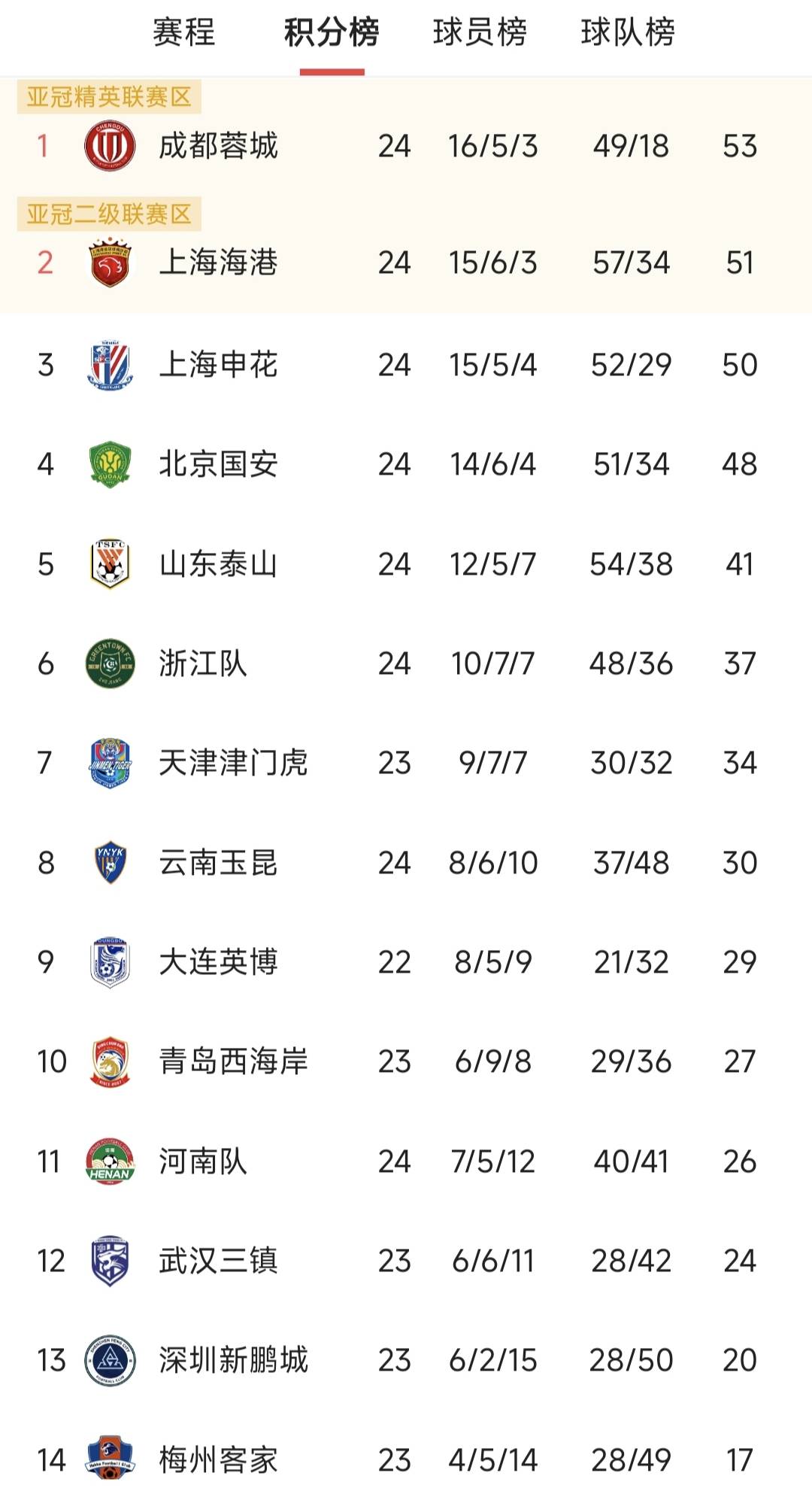
Task: Select the 积分榜 tab
Action: point(332,32)
